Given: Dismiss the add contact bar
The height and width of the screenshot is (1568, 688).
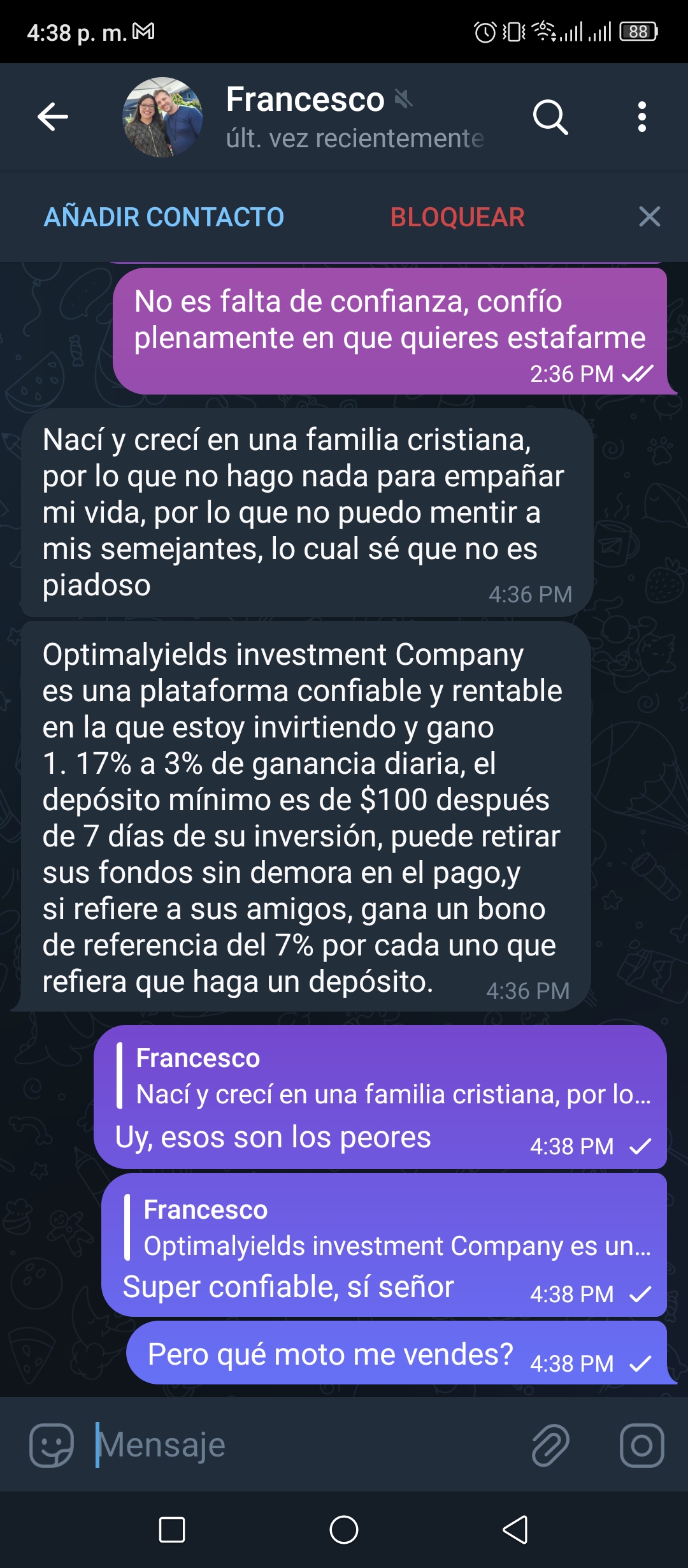Looking at the screenshot, I should (649, 217).
